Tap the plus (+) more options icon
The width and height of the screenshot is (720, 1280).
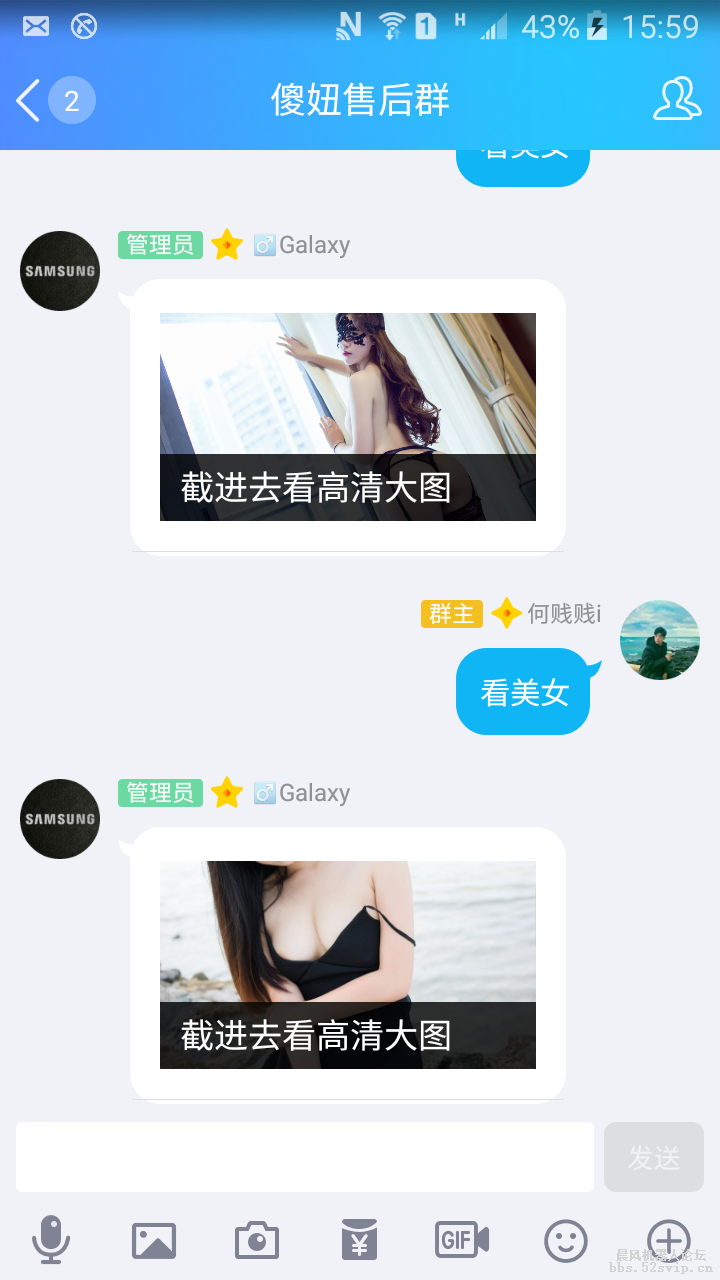pyautogui.click(x=667, y=1240)
